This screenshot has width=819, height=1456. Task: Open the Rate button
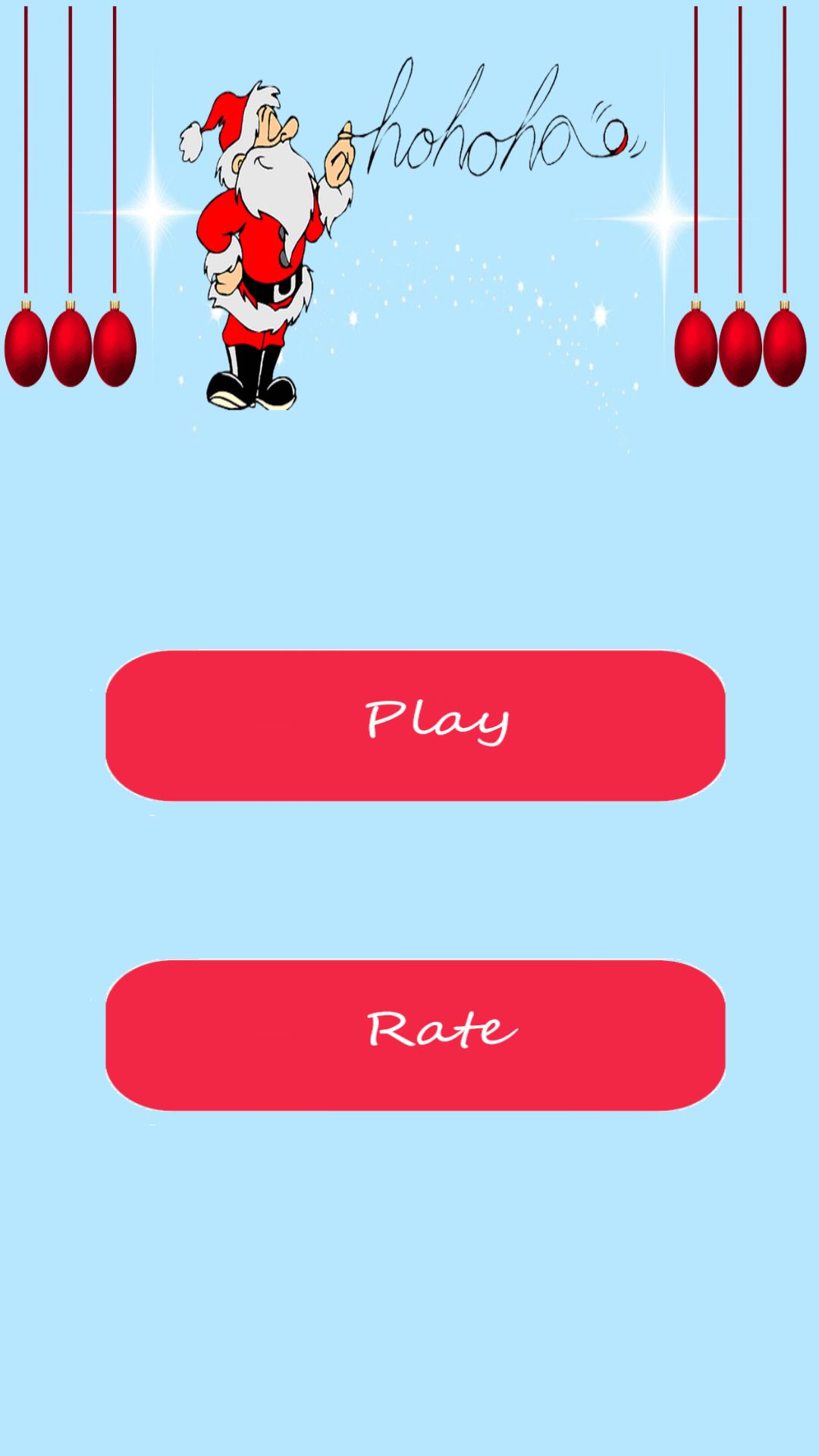(x=416, y=1034)
